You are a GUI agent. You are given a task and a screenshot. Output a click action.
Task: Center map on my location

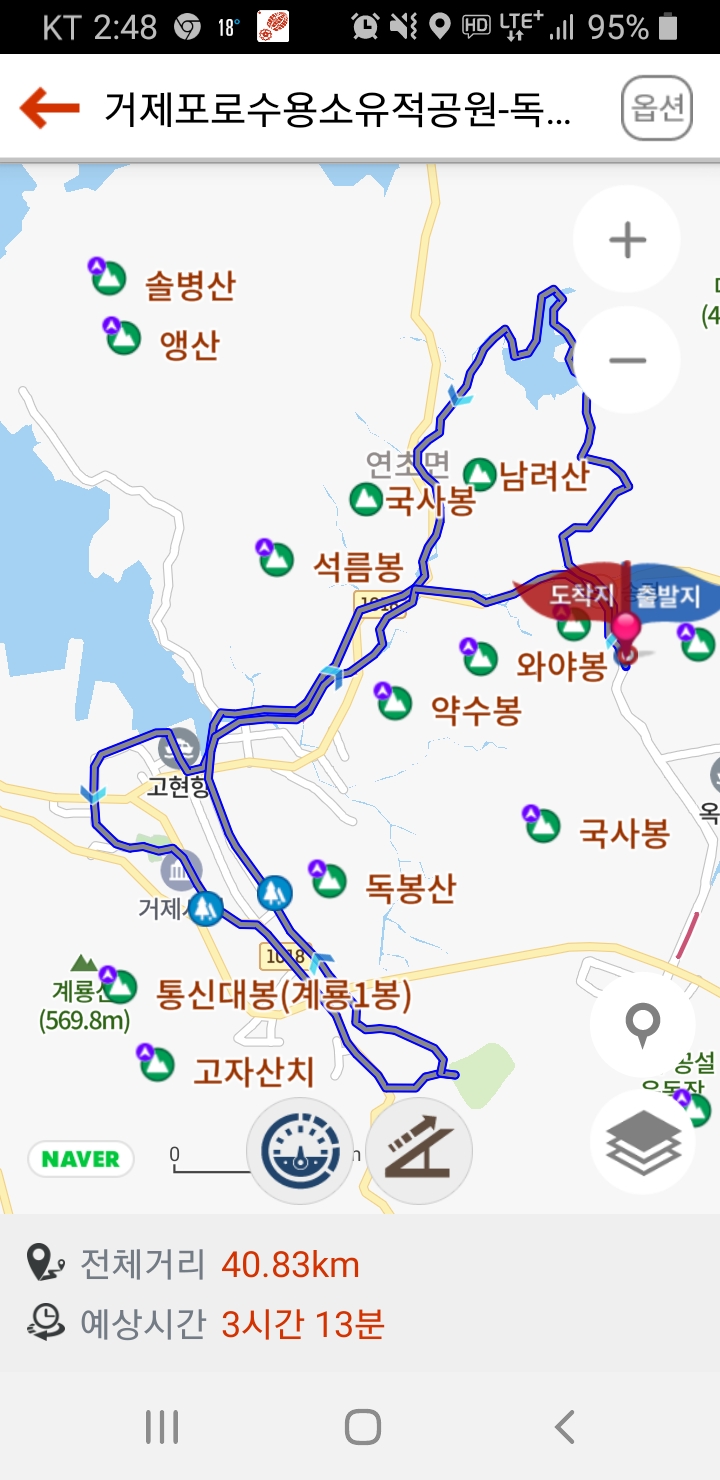pos(642,1024)
